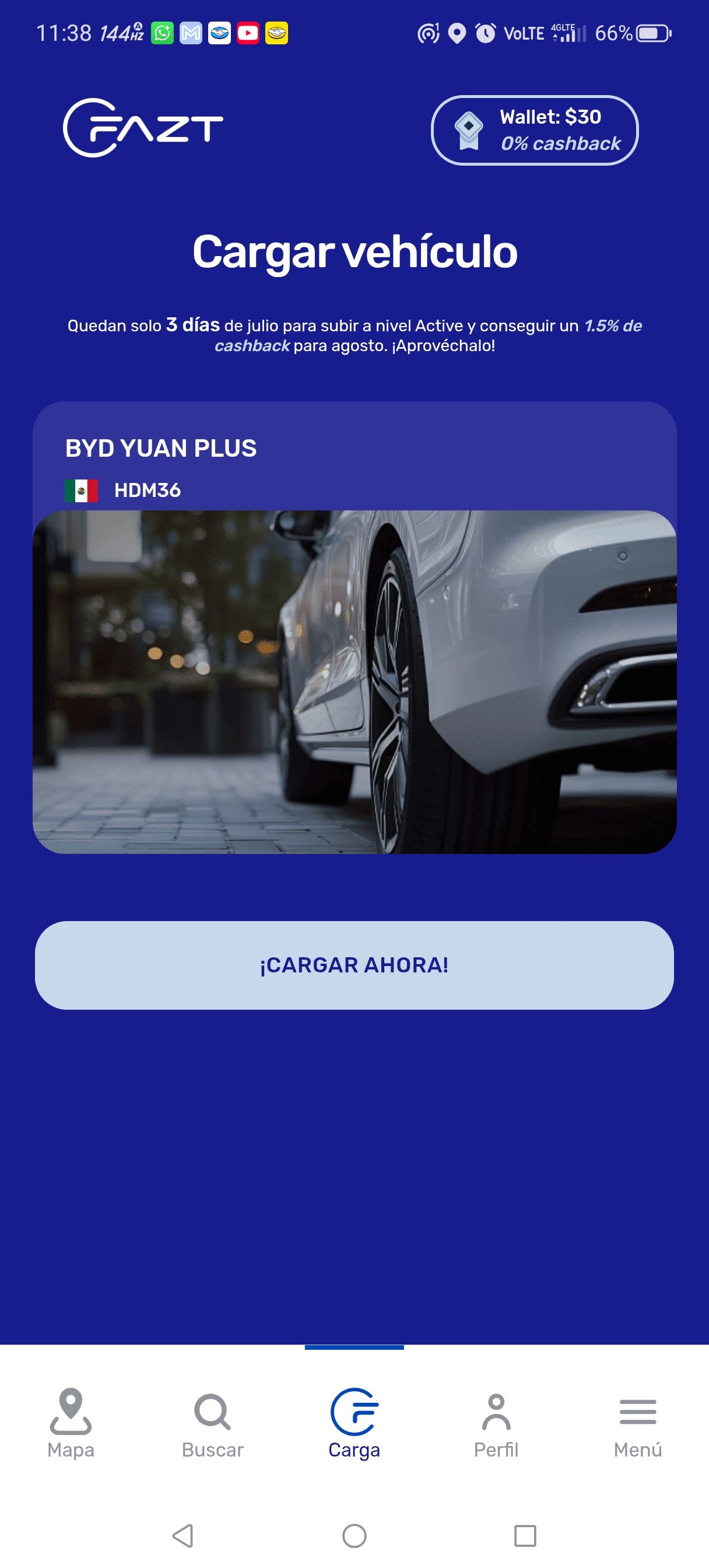
Task: Select the Carga tab
Action: [354, 1424]
